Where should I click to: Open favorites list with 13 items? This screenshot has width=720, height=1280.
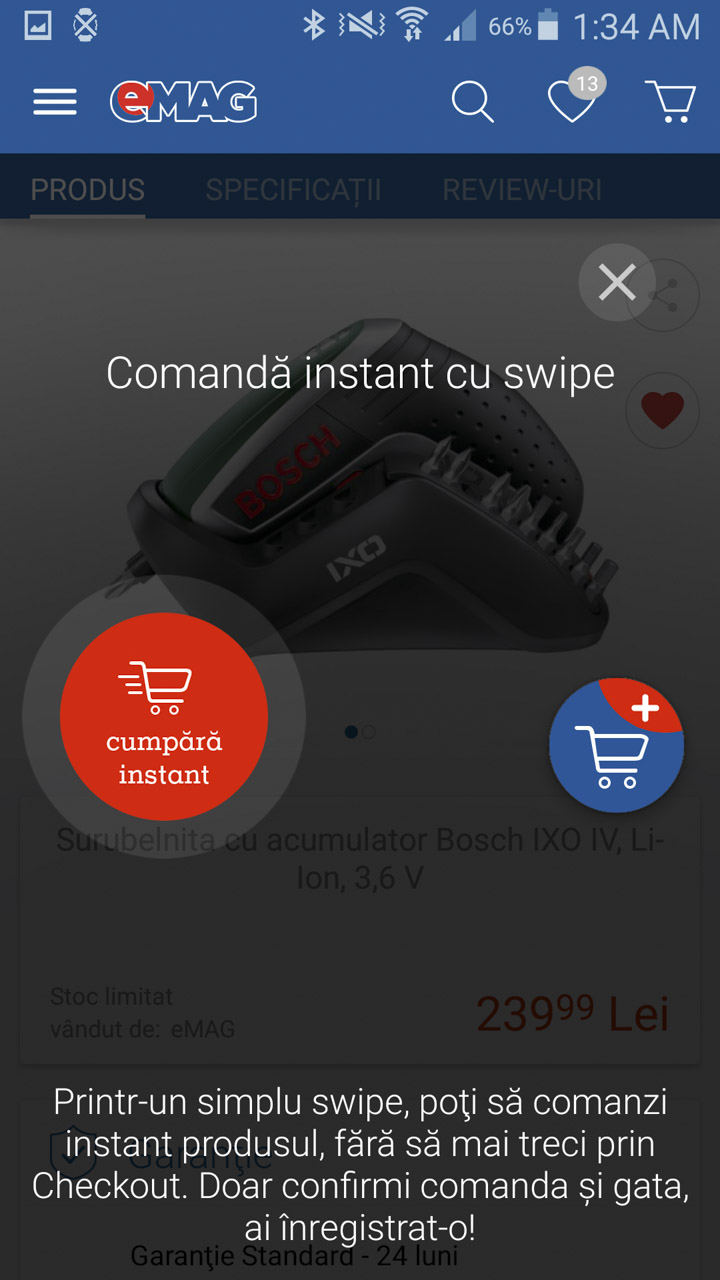coord(573,99)
